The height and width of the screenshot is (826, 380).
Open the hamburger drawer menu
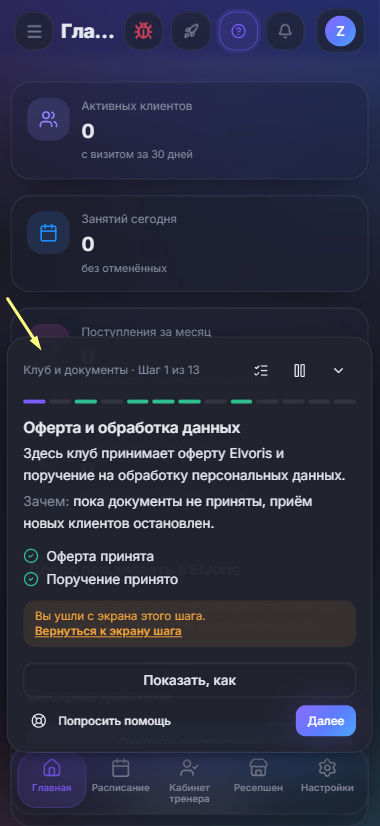34,31
